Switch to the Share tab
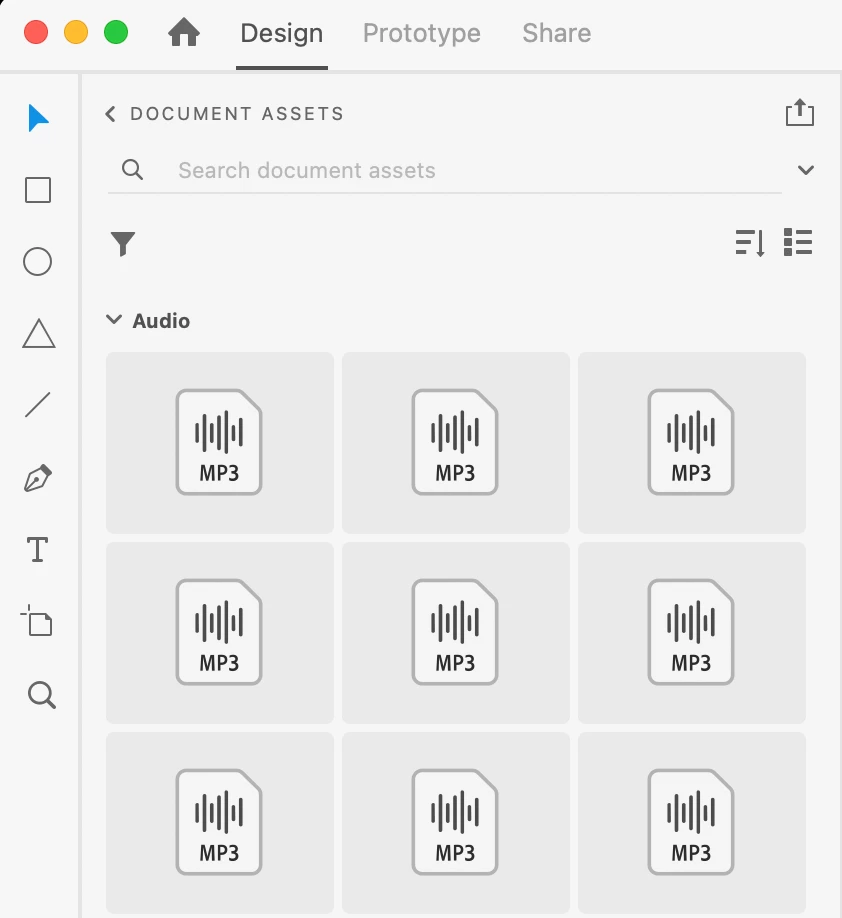Screen dimensions: 842x918 pos(556,33)
